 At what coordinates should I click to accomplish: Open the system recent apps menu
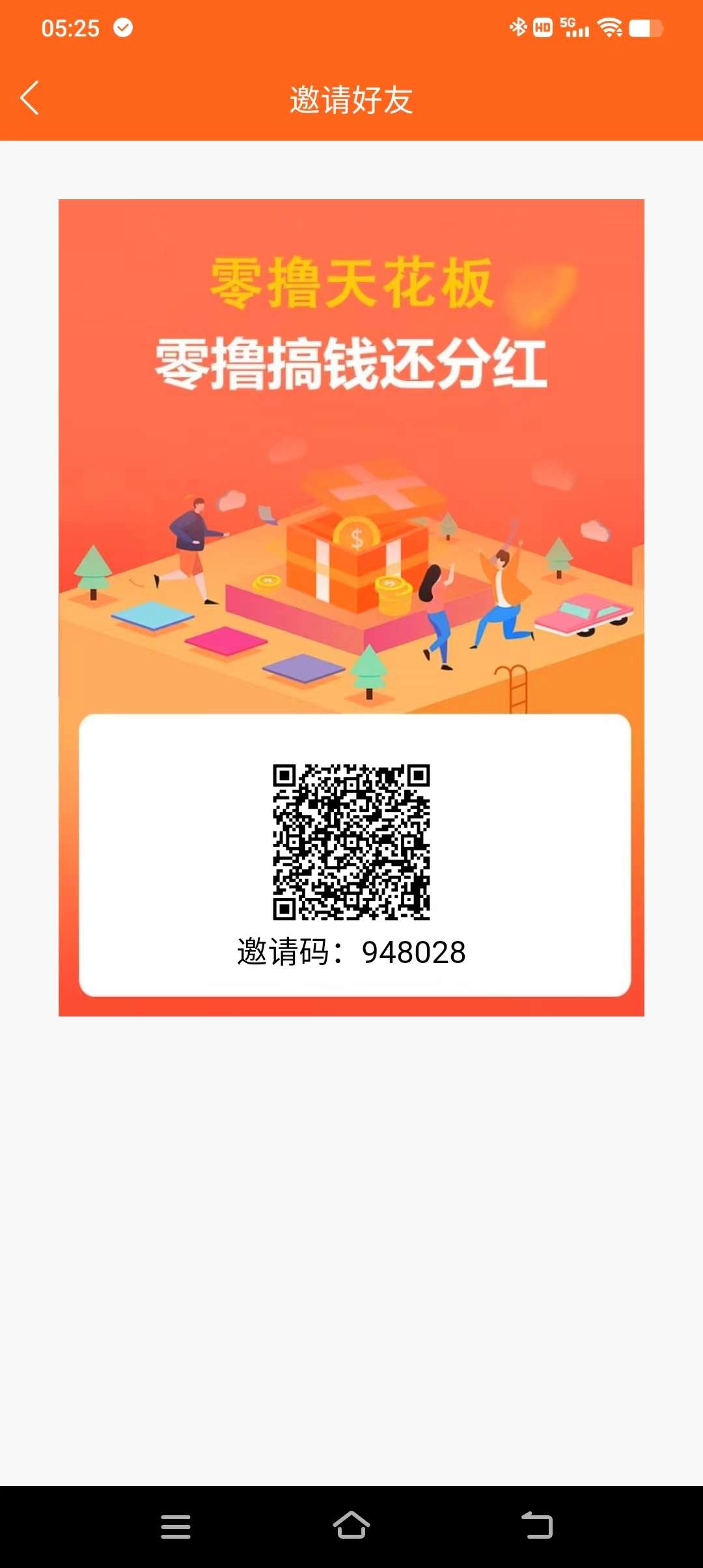pyautogui.click(x=176, y=1526)
